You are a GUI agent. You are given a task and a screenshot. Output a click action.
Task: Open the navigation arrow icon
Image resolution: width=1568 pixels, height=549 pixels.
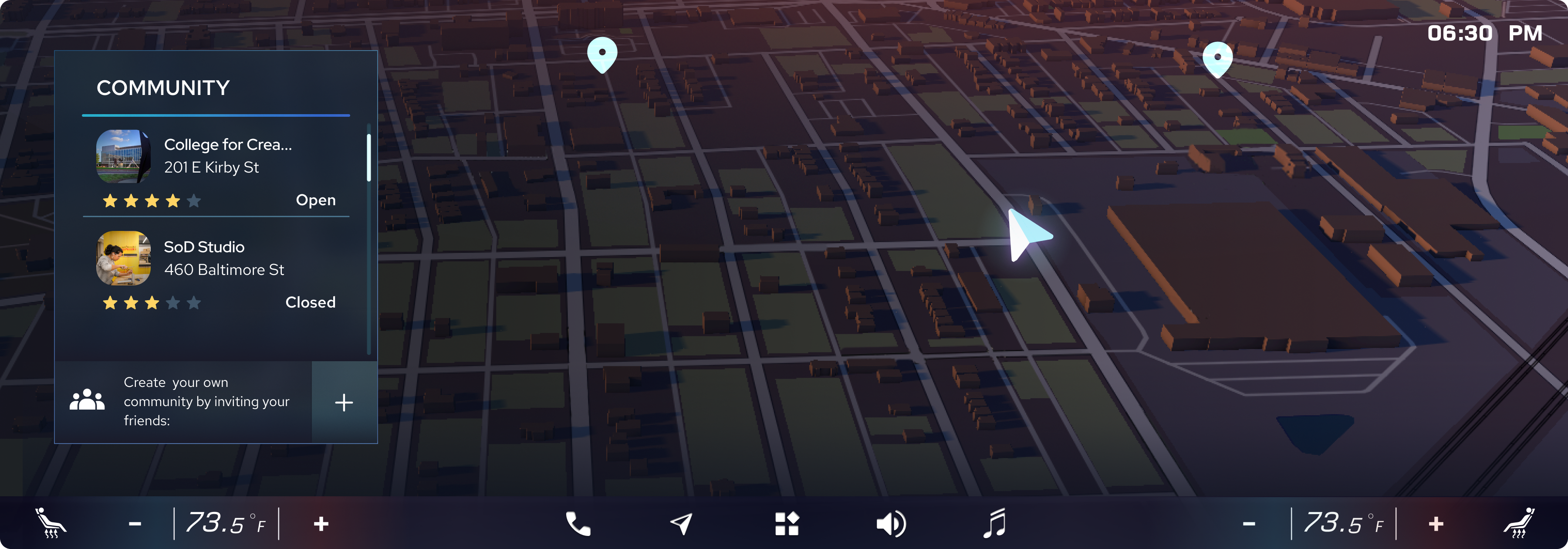tap(682, 524)
